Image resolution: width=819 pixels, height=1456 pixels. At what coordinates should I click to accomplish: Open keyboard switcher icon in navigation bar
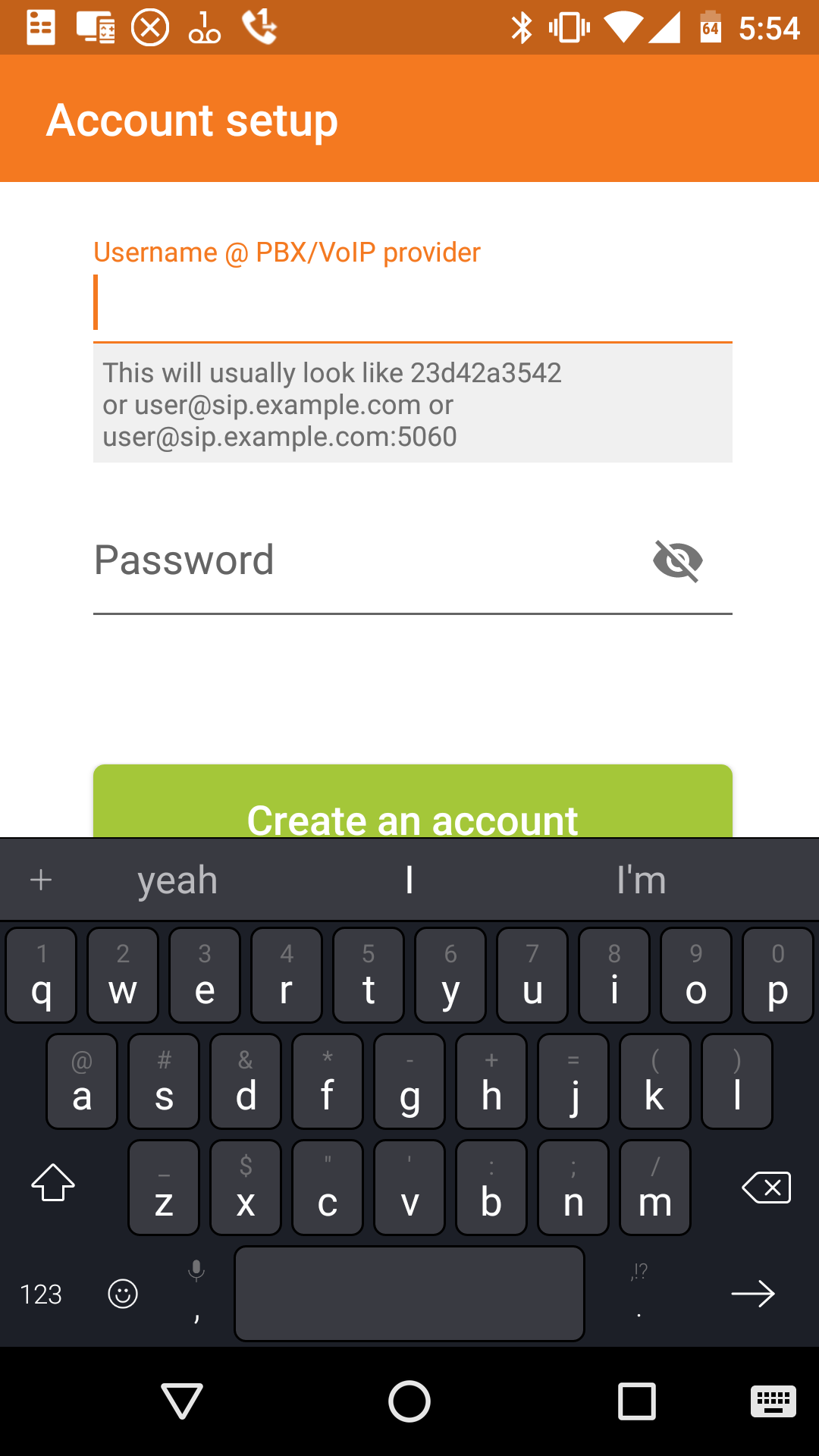click(x=773, y=1401)
